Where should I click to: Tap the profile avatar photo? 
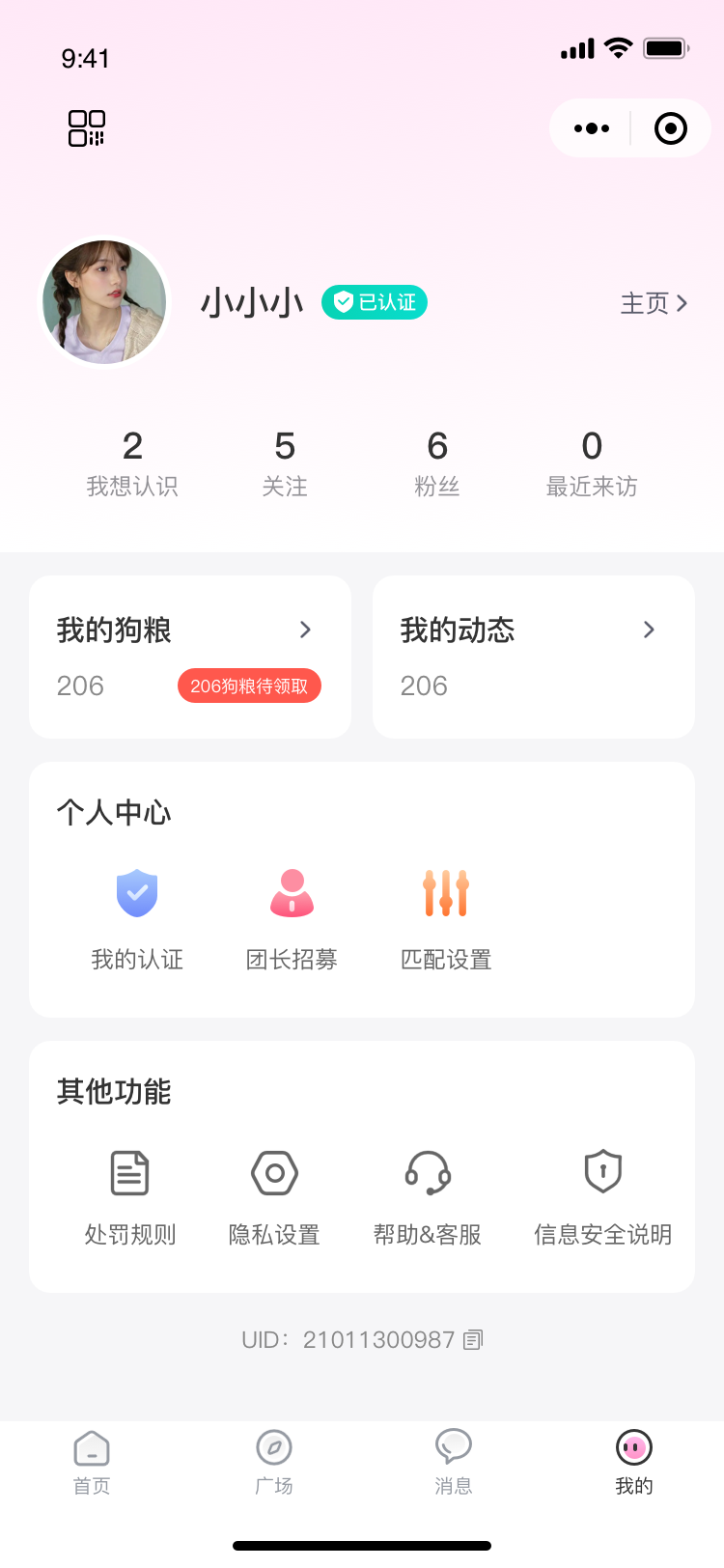point(104,302)
